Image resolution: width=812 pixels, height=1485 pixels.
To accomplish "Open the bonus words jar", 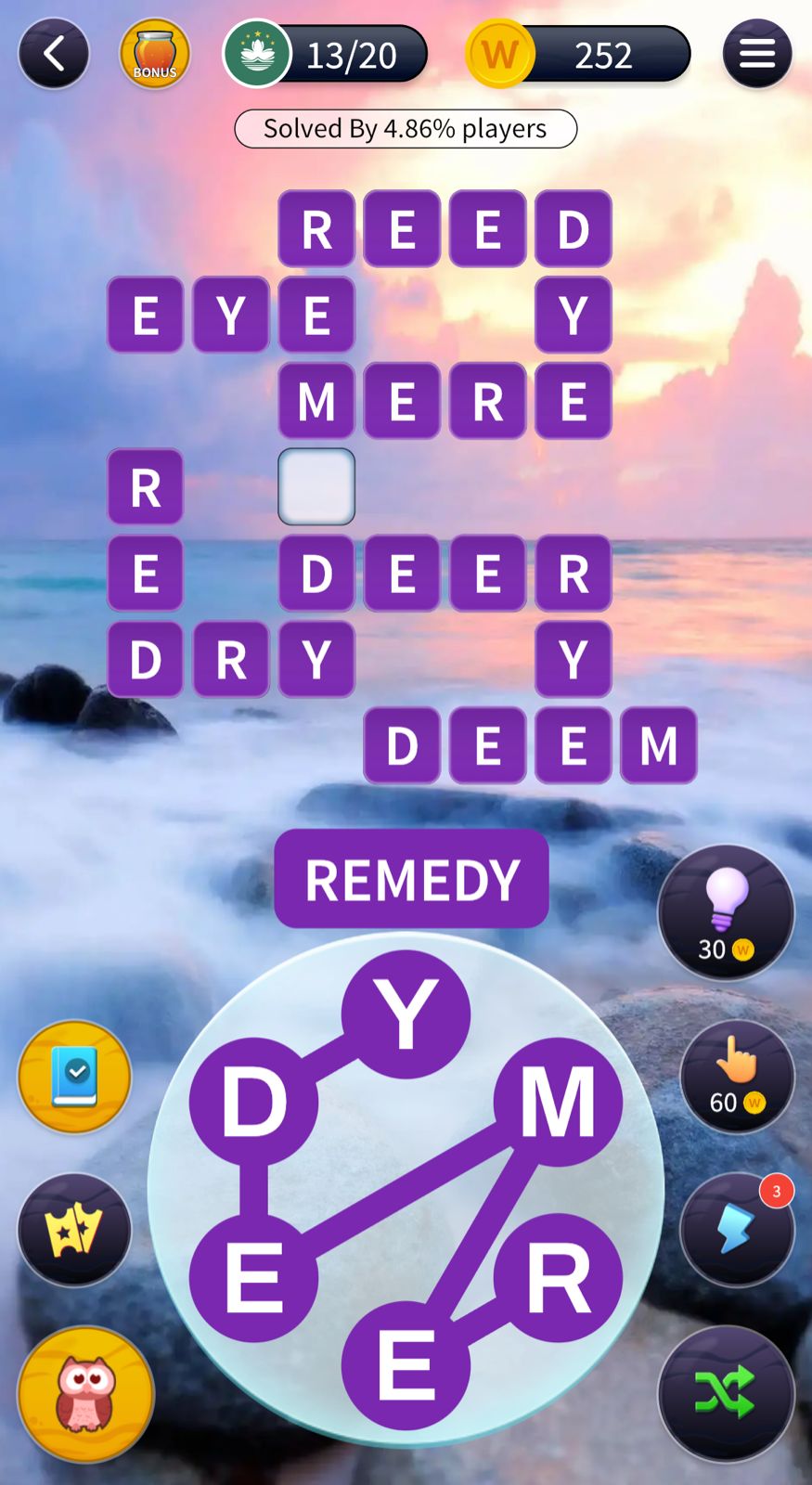I will point(155,54).
